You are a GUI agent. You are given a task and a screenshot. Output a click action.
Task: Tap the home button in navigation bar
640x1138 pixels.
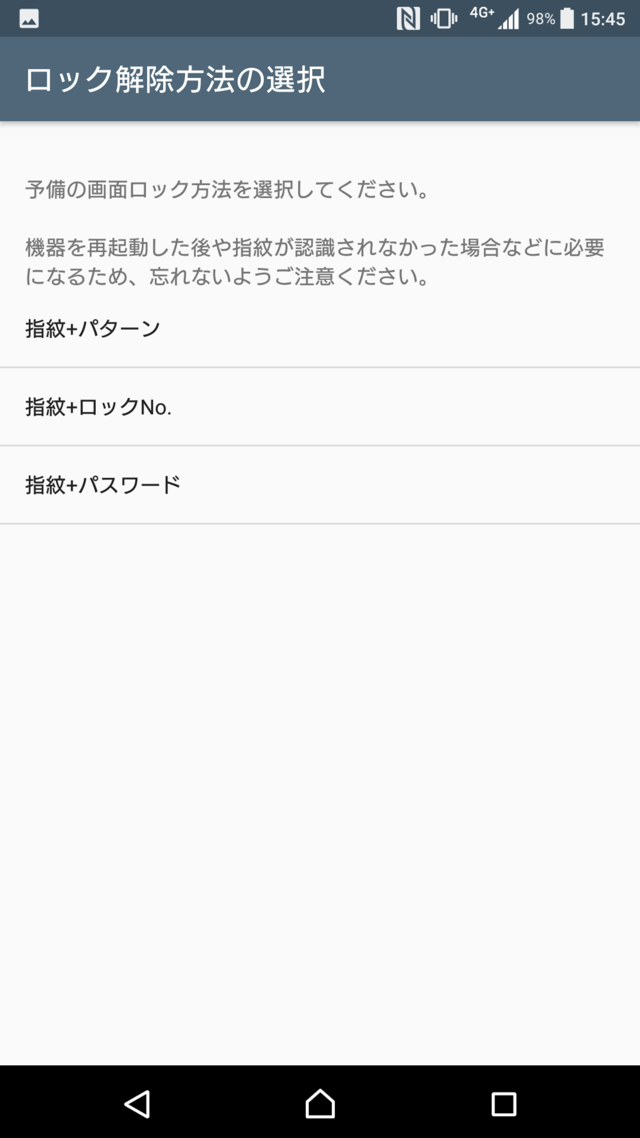coord(320,1103)
